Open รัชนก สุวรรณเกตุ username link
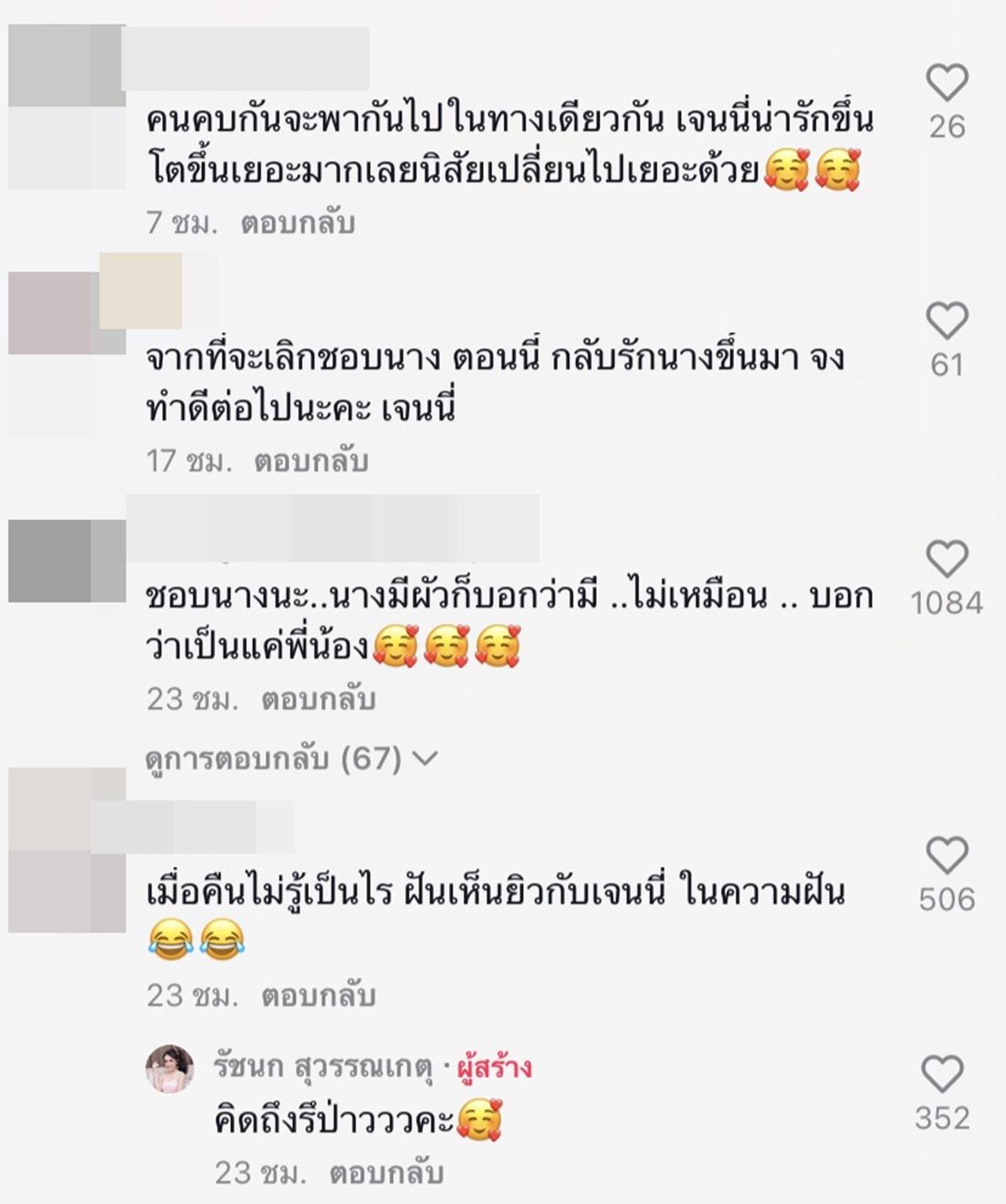The height and width of the screenshot is (1204, 1006). (x=322, y=1068)
